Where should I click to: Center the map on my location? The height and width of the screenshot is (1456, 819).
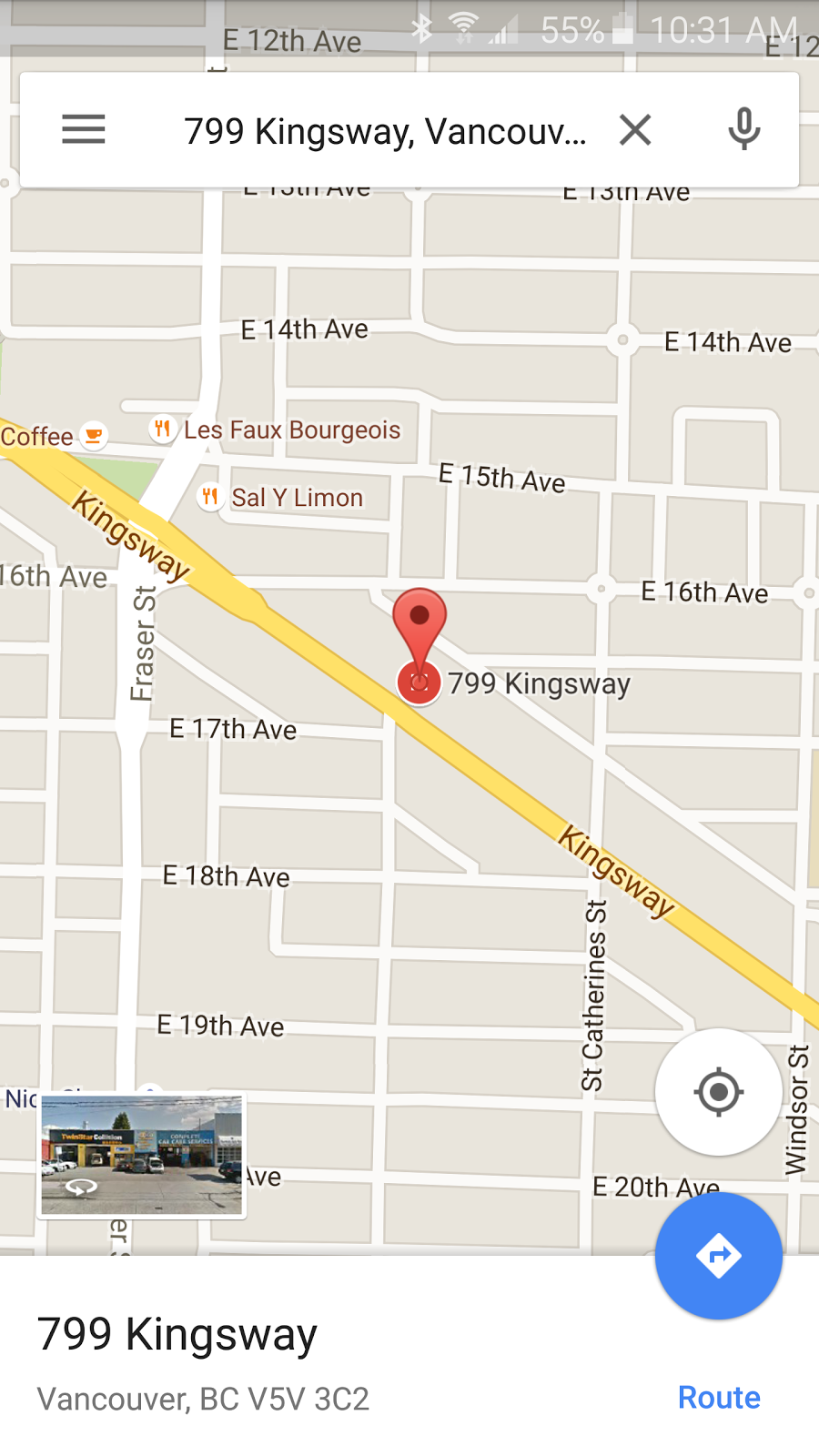(x=719, y=1092)
